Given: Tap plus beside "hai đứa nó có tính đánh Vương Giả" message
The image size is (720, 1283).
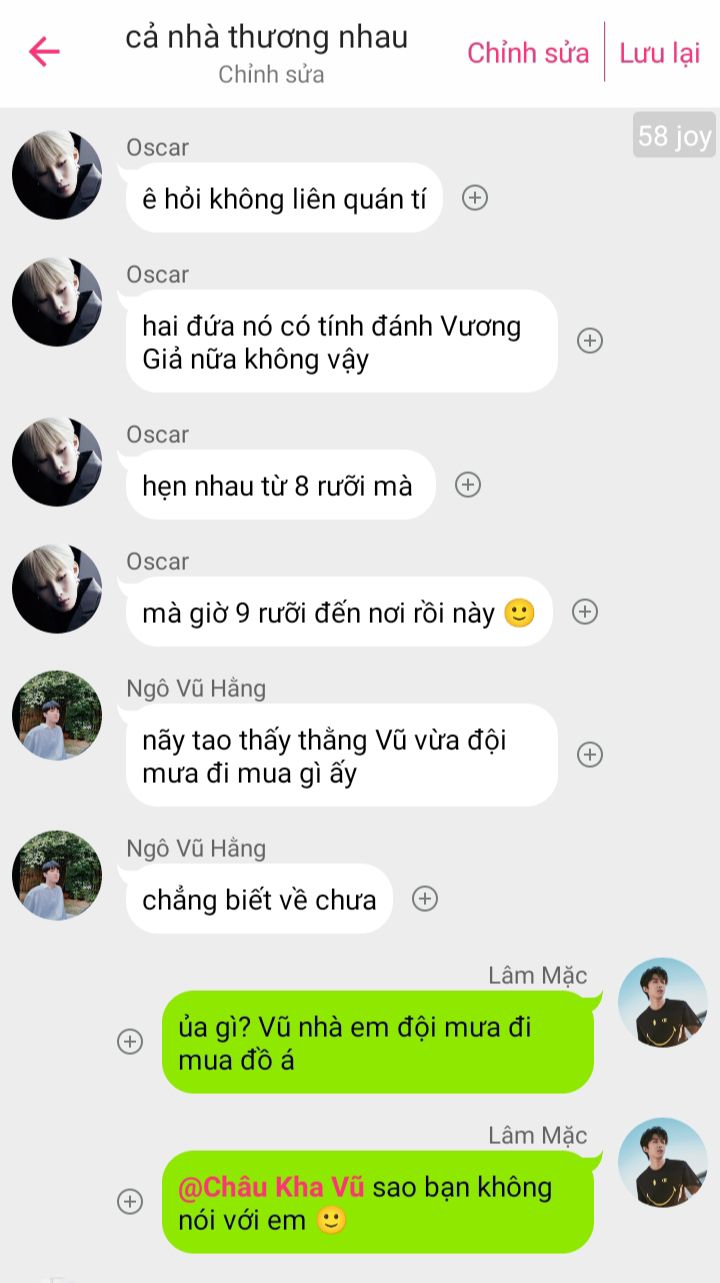Looking at the screenshot, I should (x=590, y=341).
